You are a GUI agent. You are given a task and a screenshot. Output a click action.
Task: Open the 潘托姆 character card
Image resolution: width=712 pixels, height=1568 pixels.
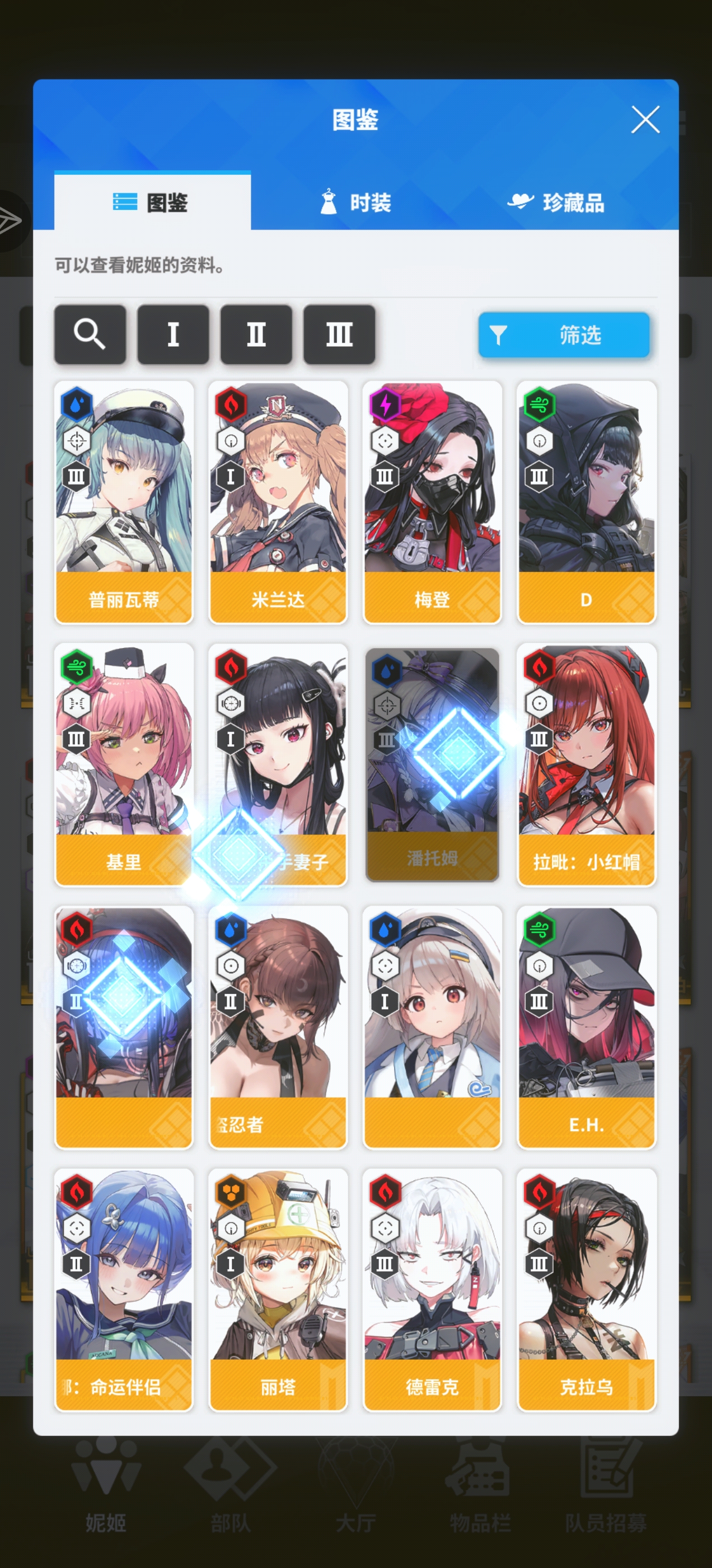pos(432,764)
